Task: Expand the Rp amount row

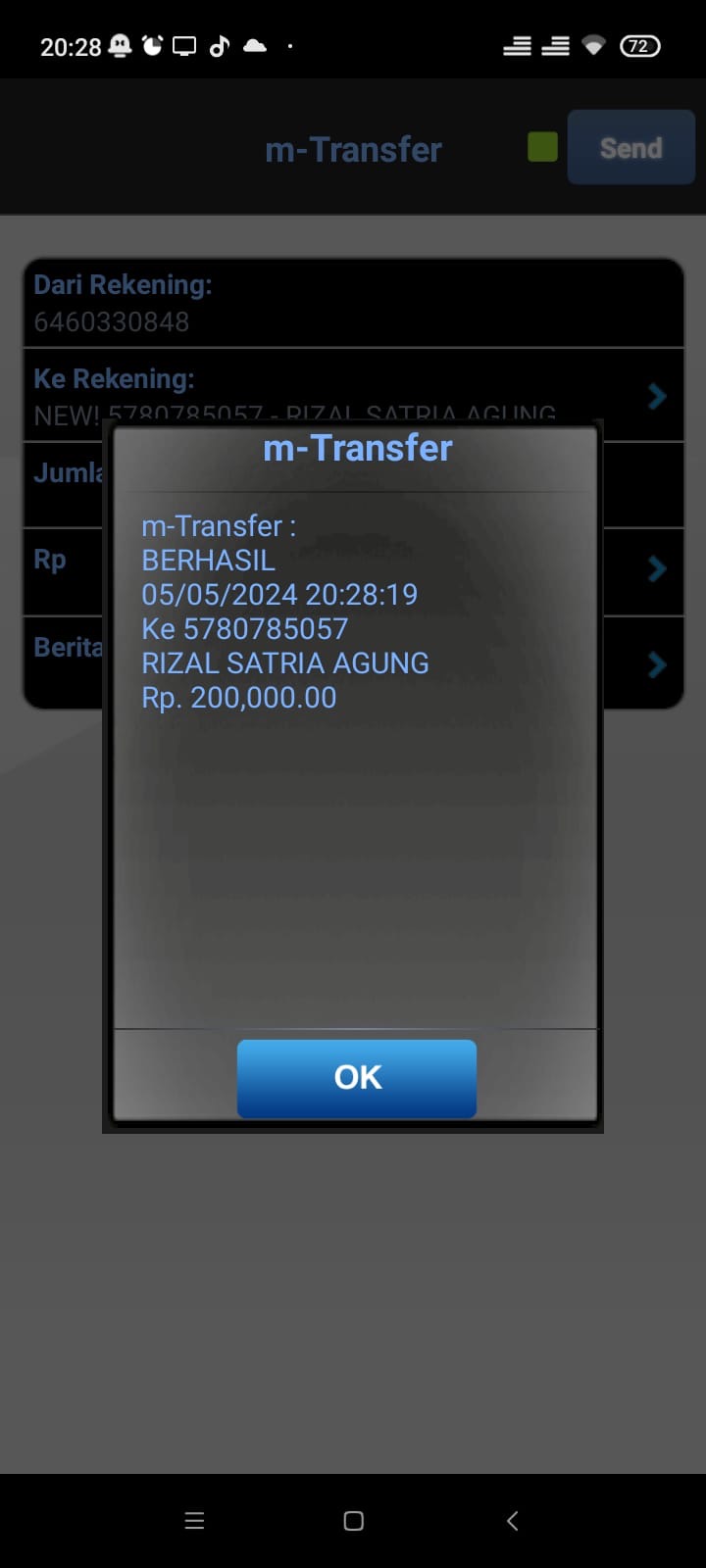Action: (x=657, y=568)
